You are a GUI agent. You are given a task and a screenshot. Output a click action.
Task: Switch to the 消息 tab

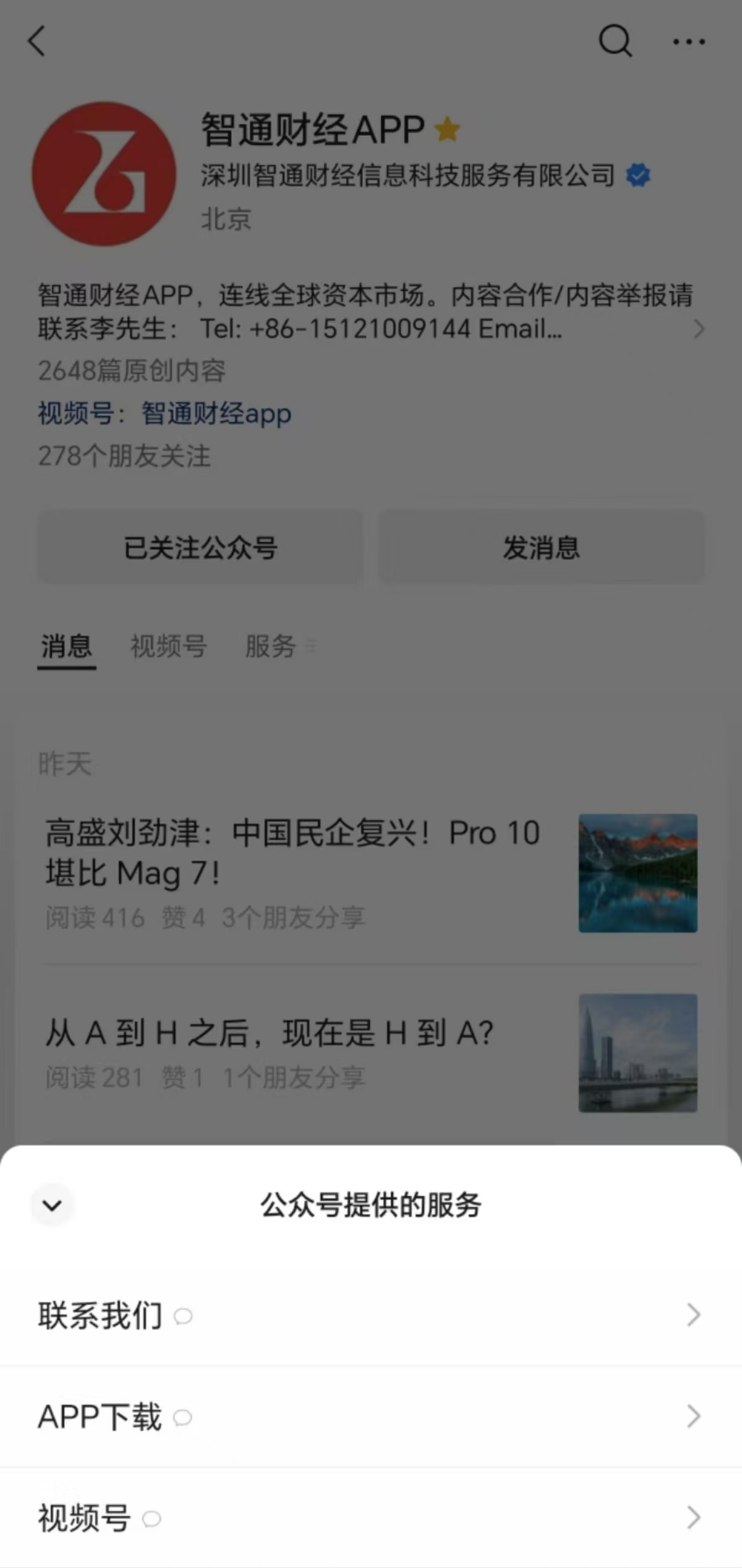pos(66,646)
